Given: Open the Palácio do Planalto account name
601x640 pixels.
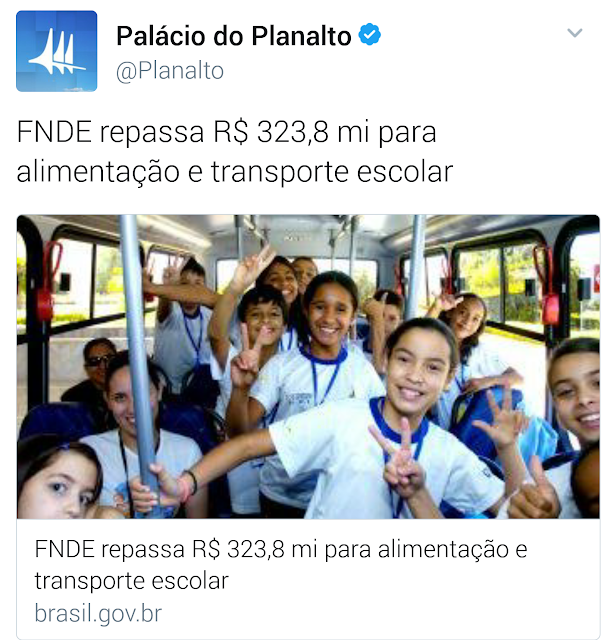Looking at the screenshot, I should (234, 36).
